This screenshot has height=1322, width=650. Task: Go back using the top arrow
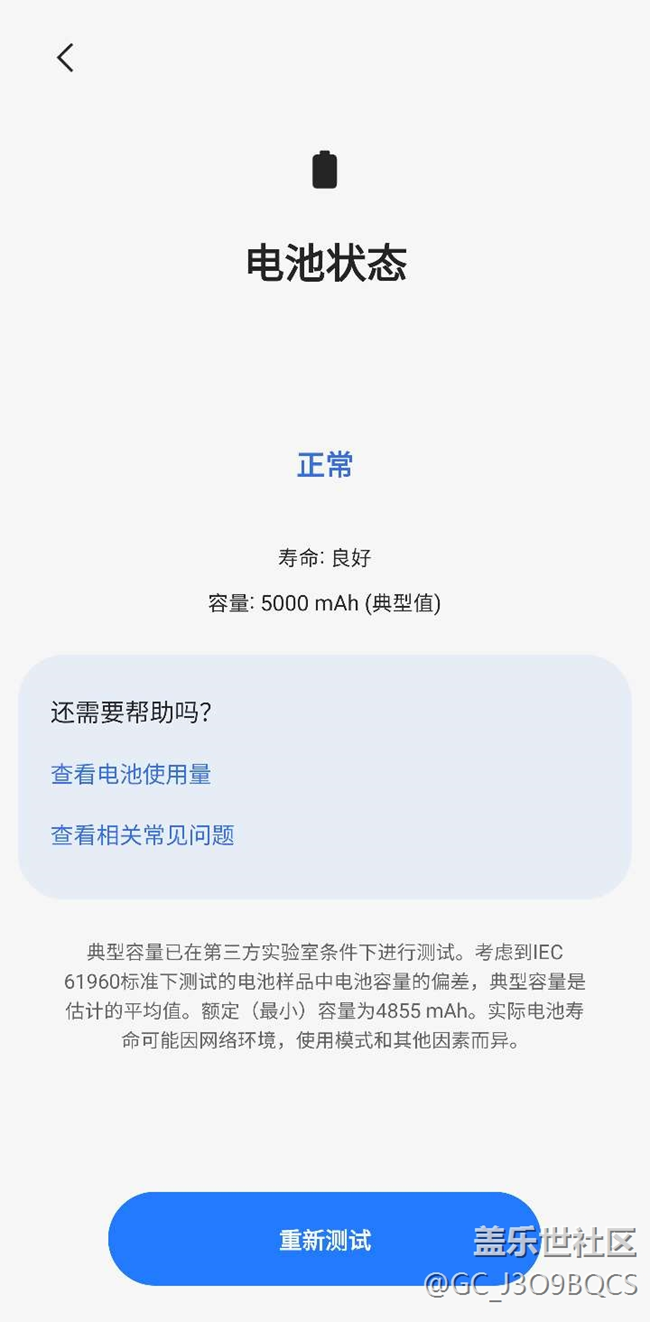click(x=65, y=58)
